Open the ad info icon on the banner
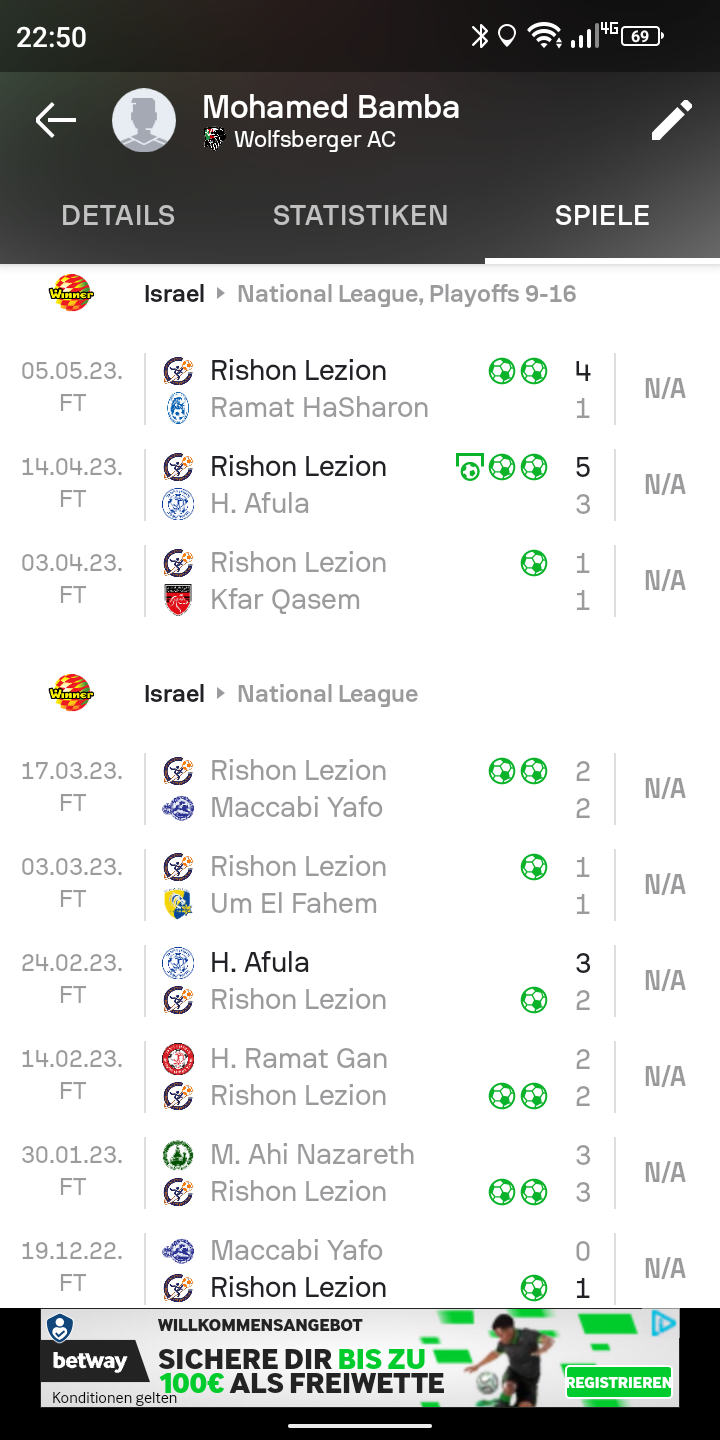This screenshot has height=1440, width=720. [x=664, y=1324]
